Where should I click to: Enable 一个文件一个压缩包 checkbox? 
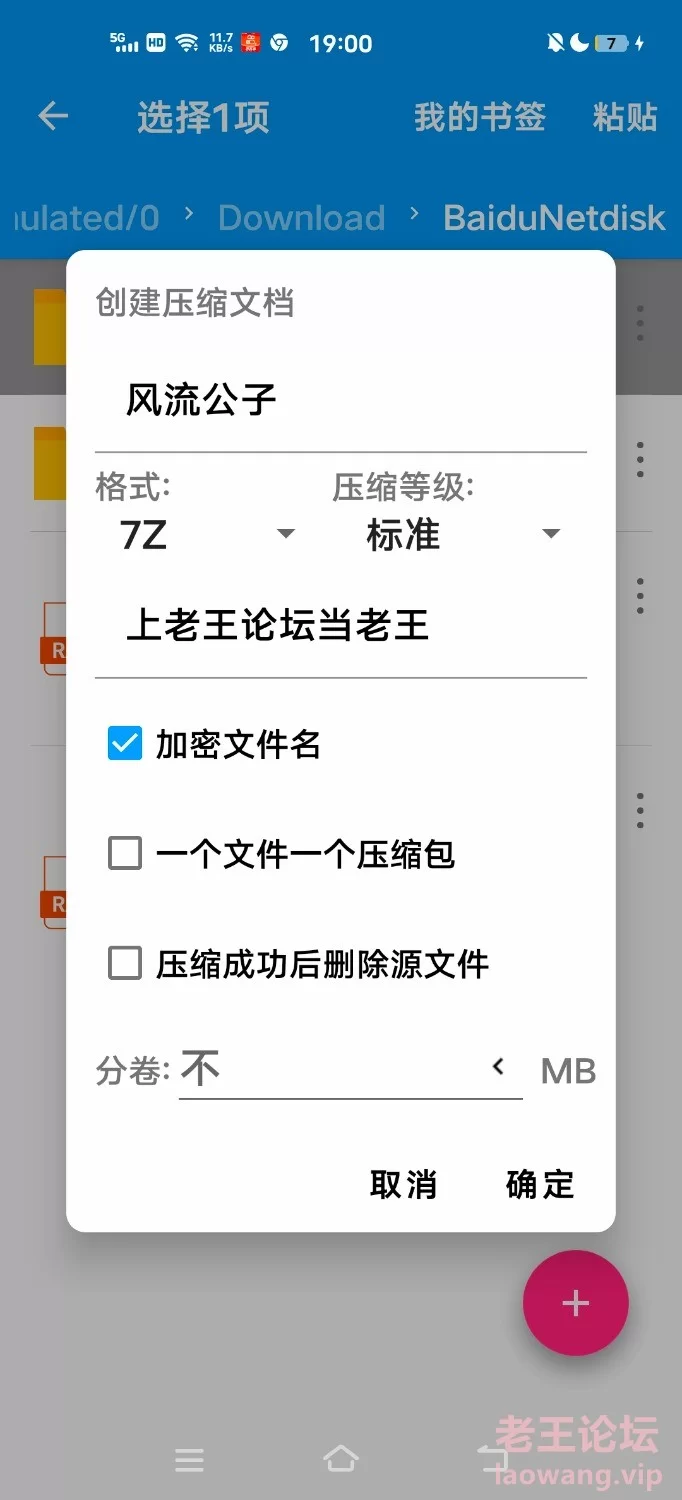[x=125, y=854]
